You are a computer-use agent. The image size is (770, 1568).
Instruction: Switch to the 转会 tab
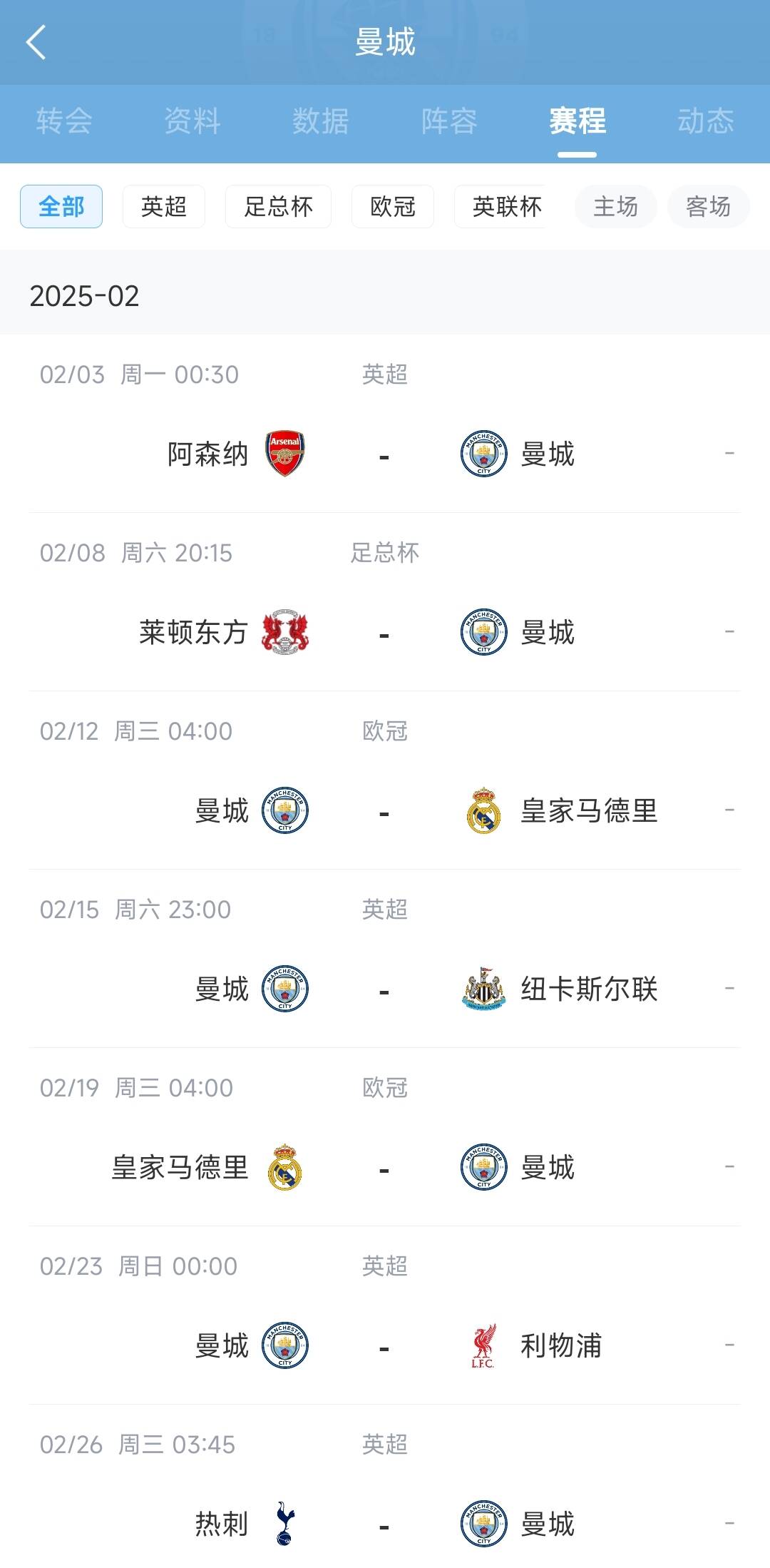tap(64, 121)
